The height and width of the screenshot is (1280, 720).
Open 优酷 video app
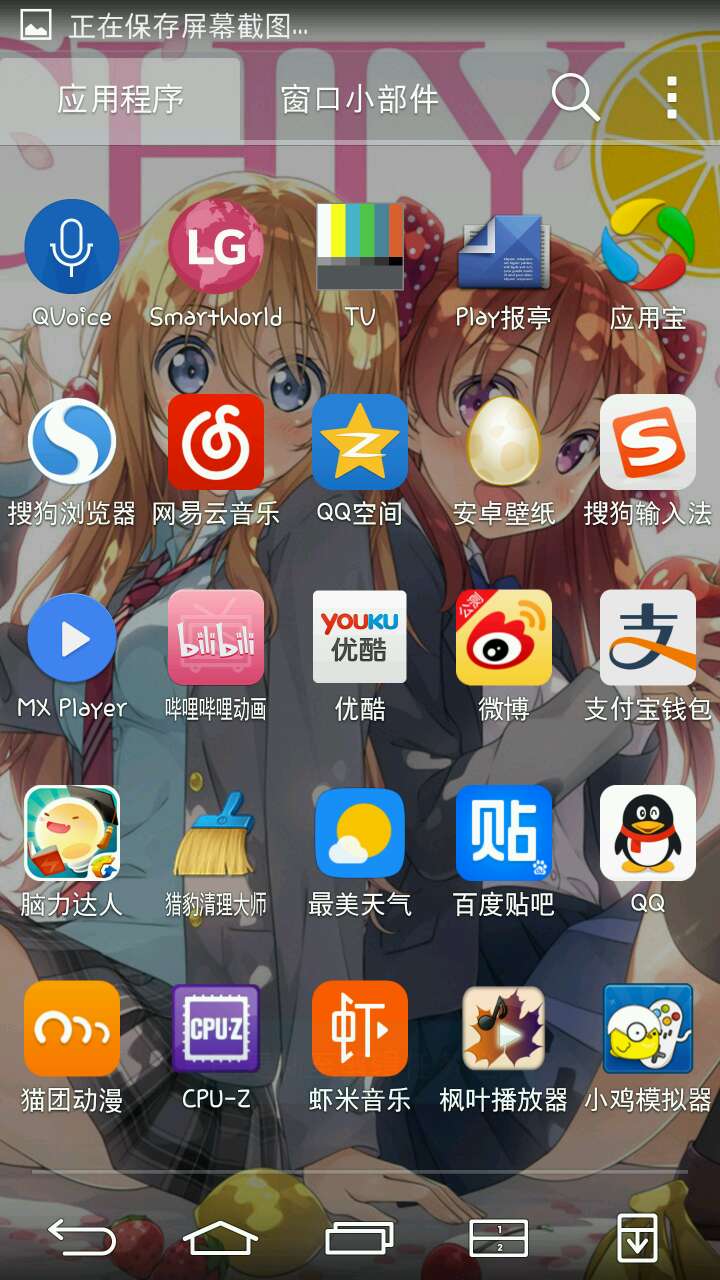pyautogui.click(x=360, y=638)
